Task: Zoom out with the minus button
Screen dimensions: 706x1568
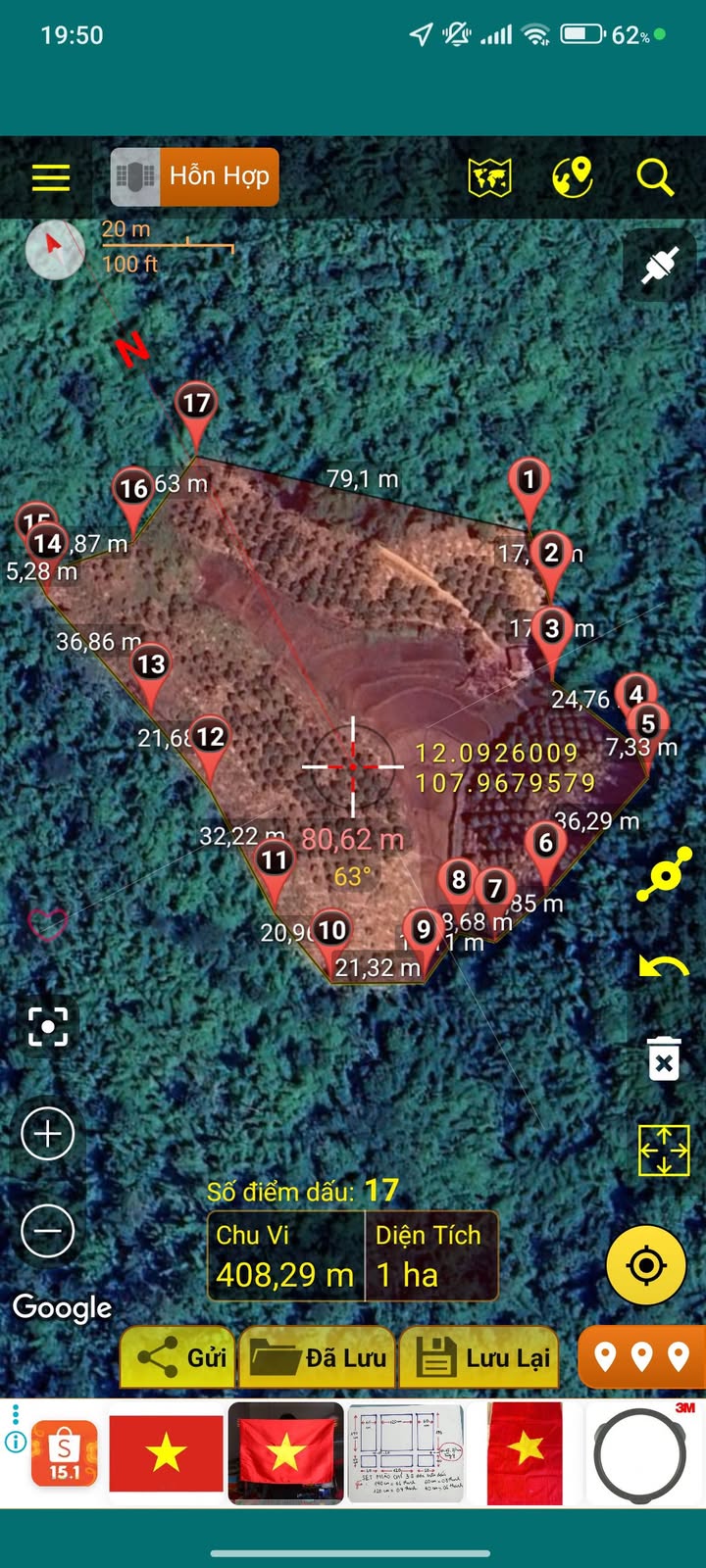Action: [x=48, y=1231]
